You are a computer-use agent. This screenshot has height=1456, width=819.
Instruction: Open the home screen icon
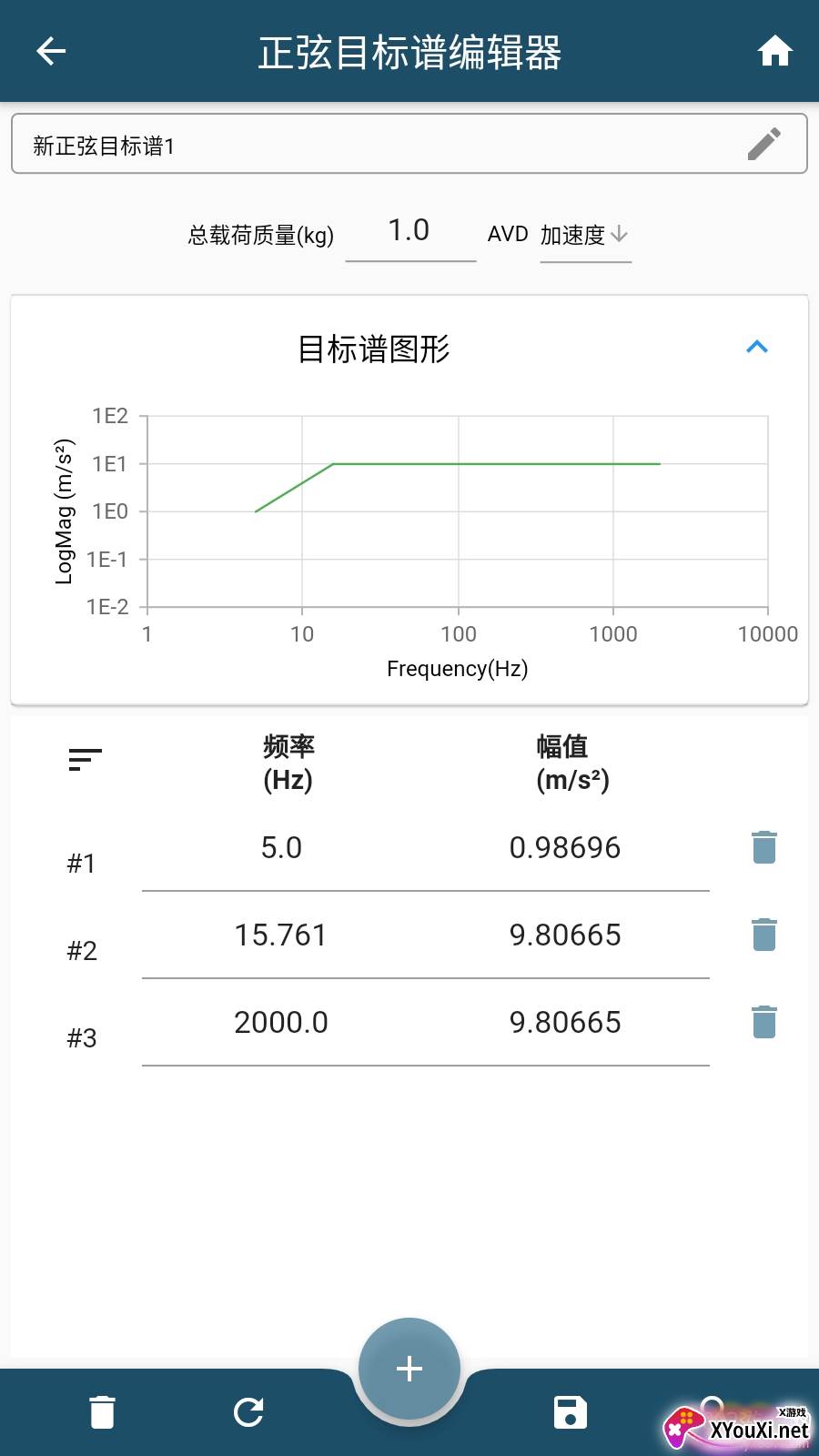[774, 51]
